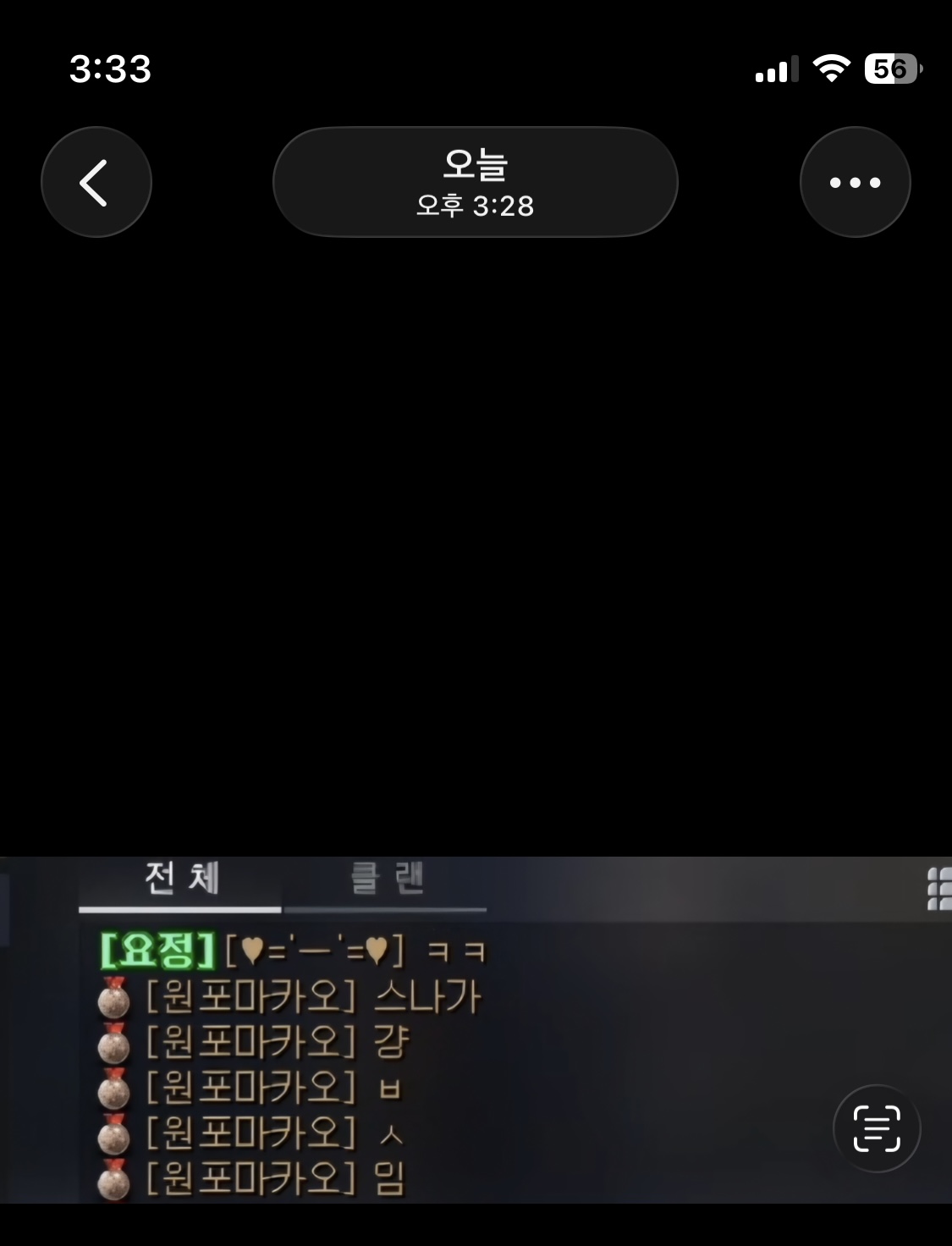Open the three-dot more options menu

[855, 182]
